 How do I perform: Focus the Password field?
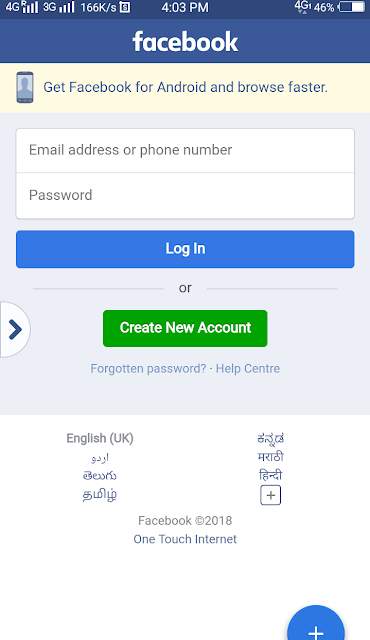click(185, 196)
